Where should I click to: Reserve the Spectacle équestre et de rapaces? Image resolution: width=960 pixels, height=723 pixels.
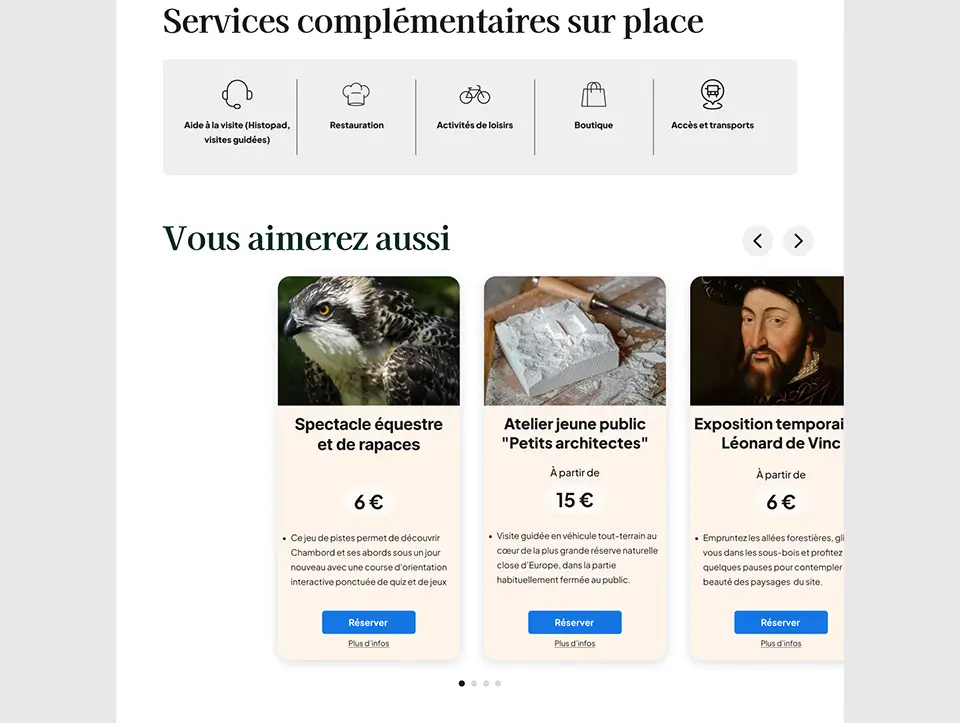click(368, 622)
